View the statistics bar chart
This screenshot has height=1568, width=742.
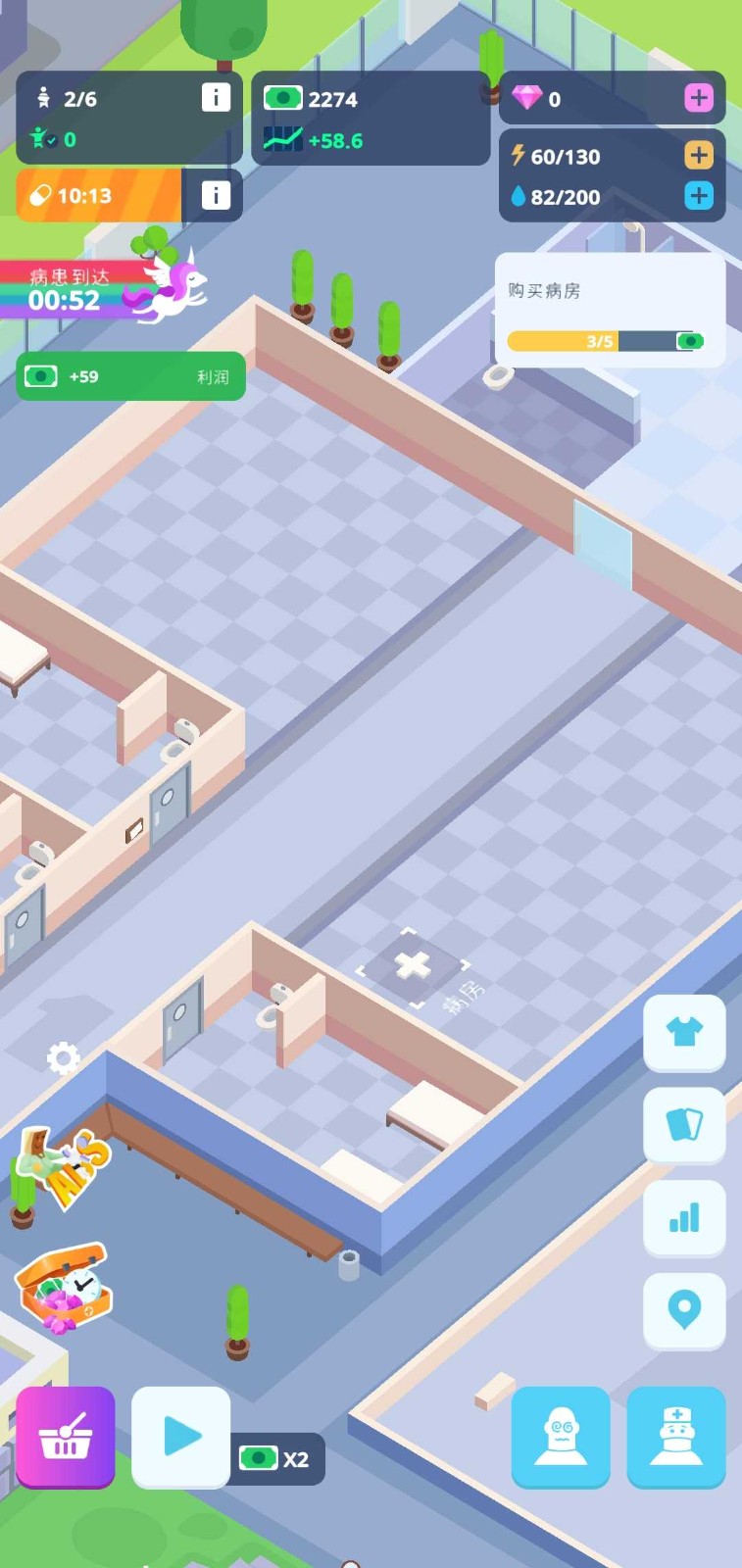[x=684, y=1217]
